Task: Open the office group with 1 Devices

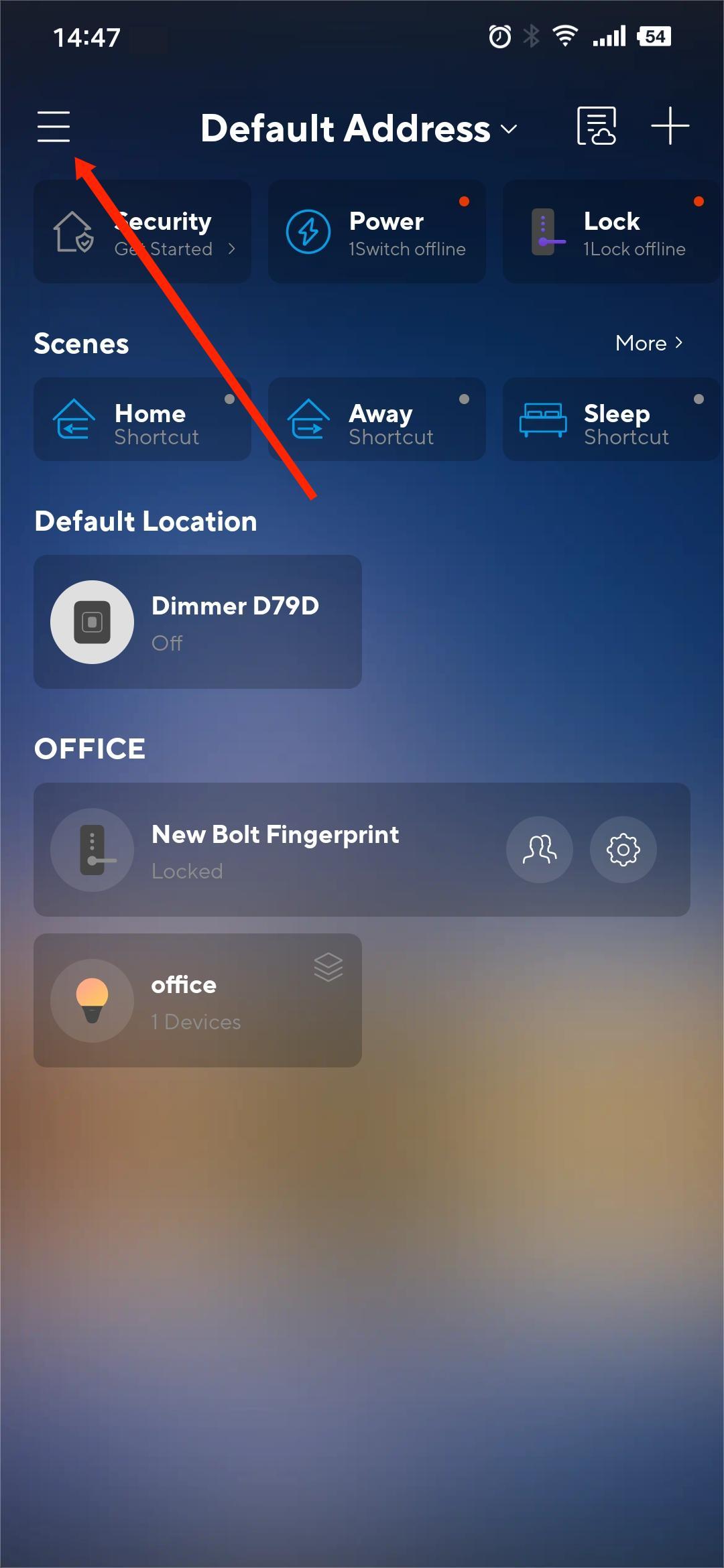Action: click(x=221, y=1000)
